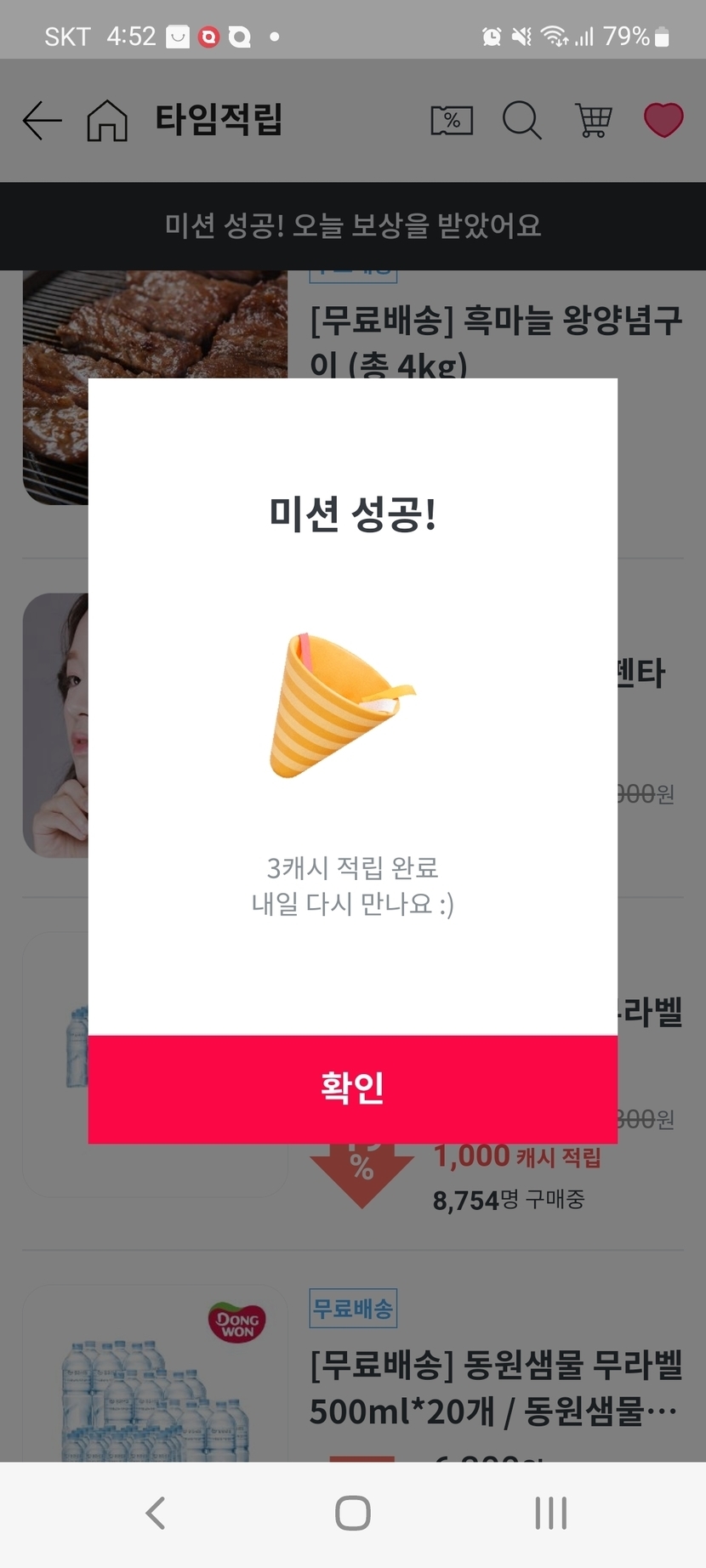Tap the heart wishlist icon
The image size is (706, 1568).
(x=663, y=120)
